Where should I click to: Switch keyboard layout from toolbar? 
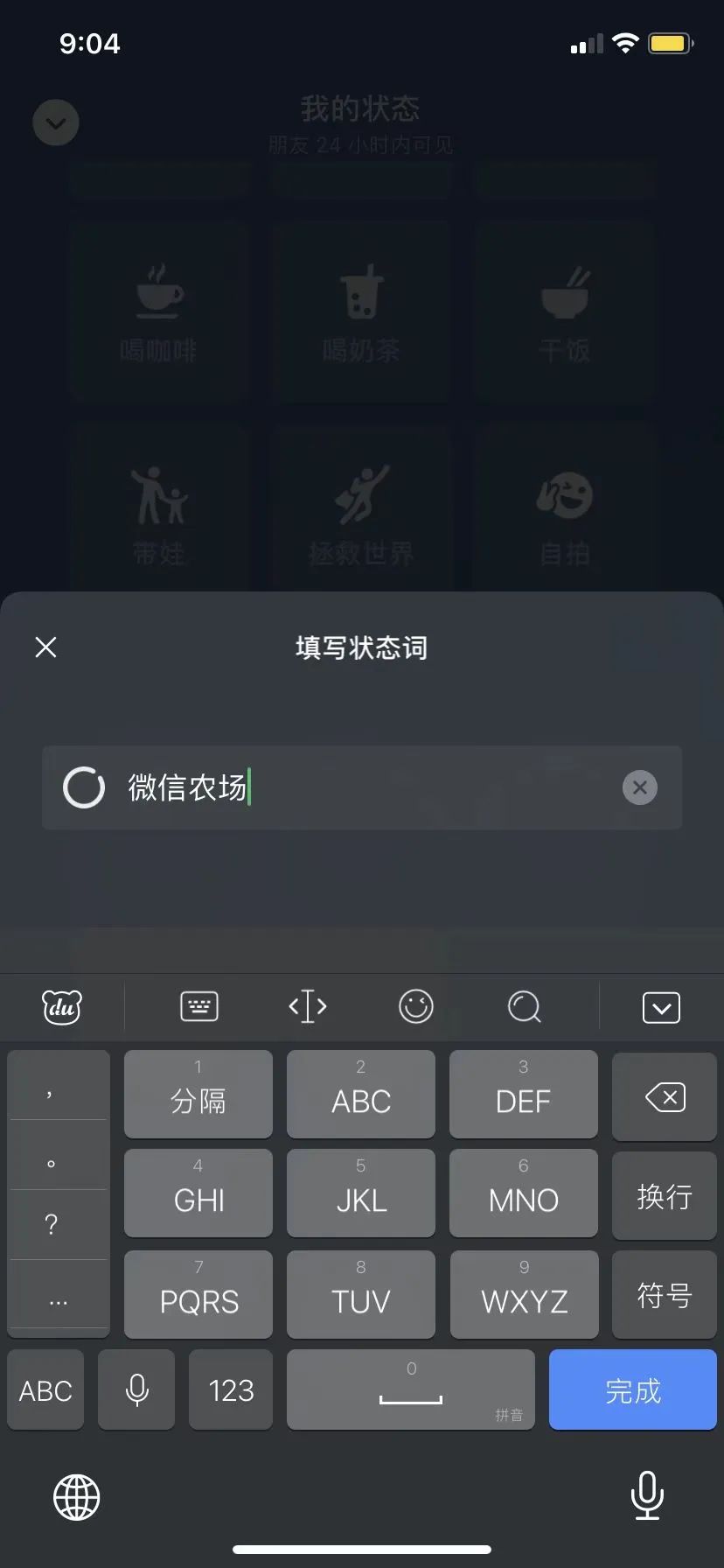199,1007
